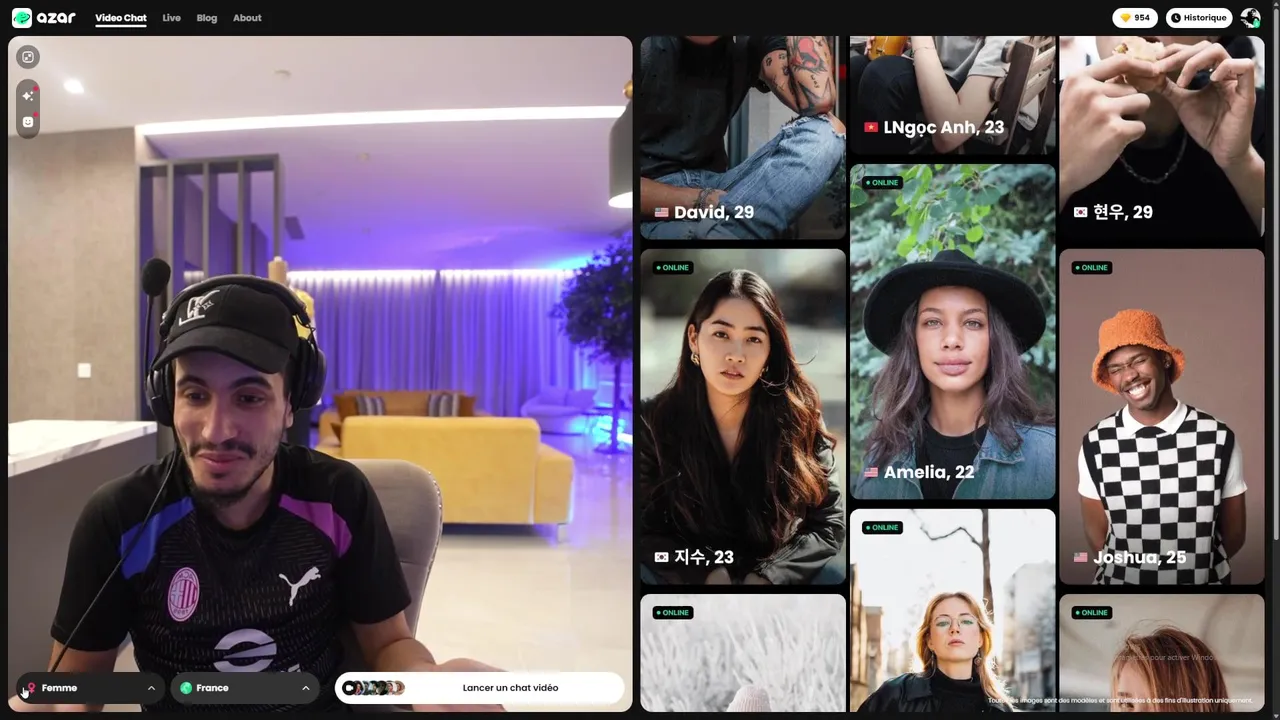This screenshot has height=720, width=1280.
Task: Open the face filter icon
Action: [28, 122]
